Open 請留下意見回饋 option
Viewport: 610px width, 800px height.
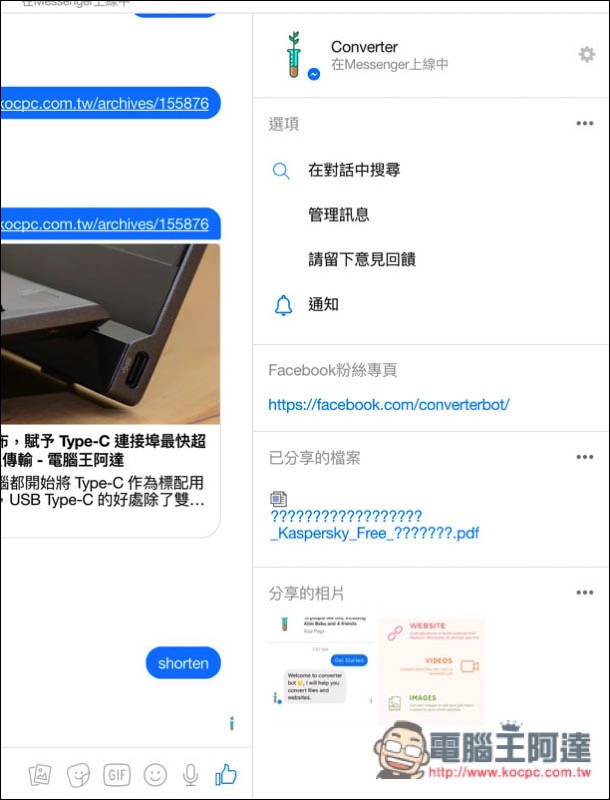(x=362, y=260)
